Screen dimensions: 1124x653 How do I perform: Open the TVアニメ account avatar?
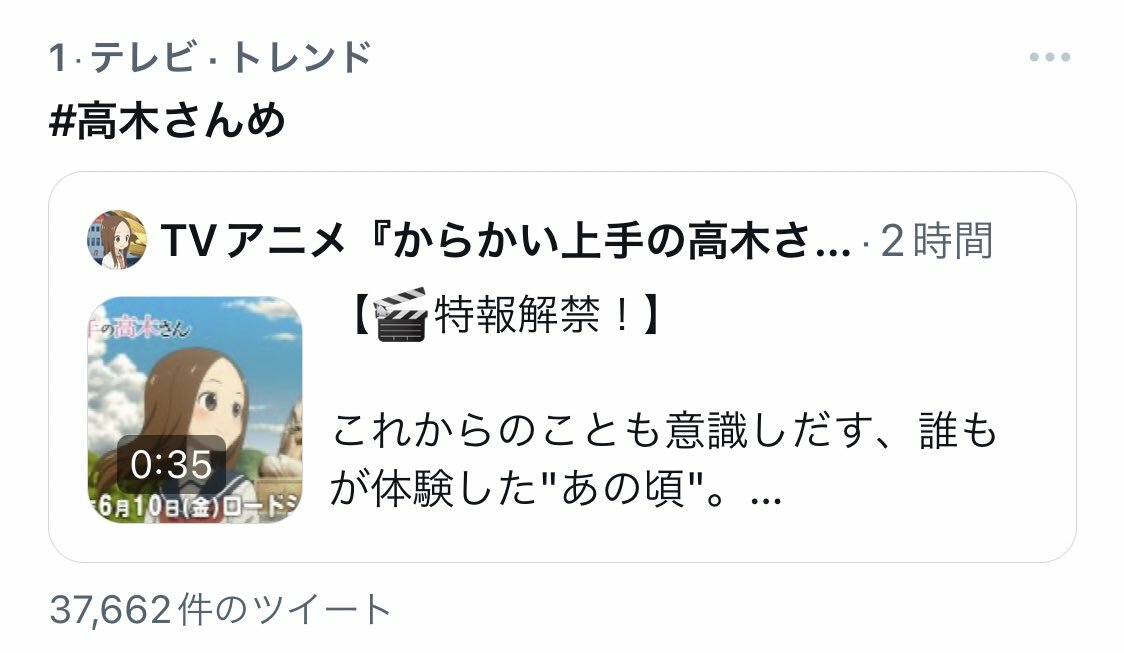coord(117,240)
